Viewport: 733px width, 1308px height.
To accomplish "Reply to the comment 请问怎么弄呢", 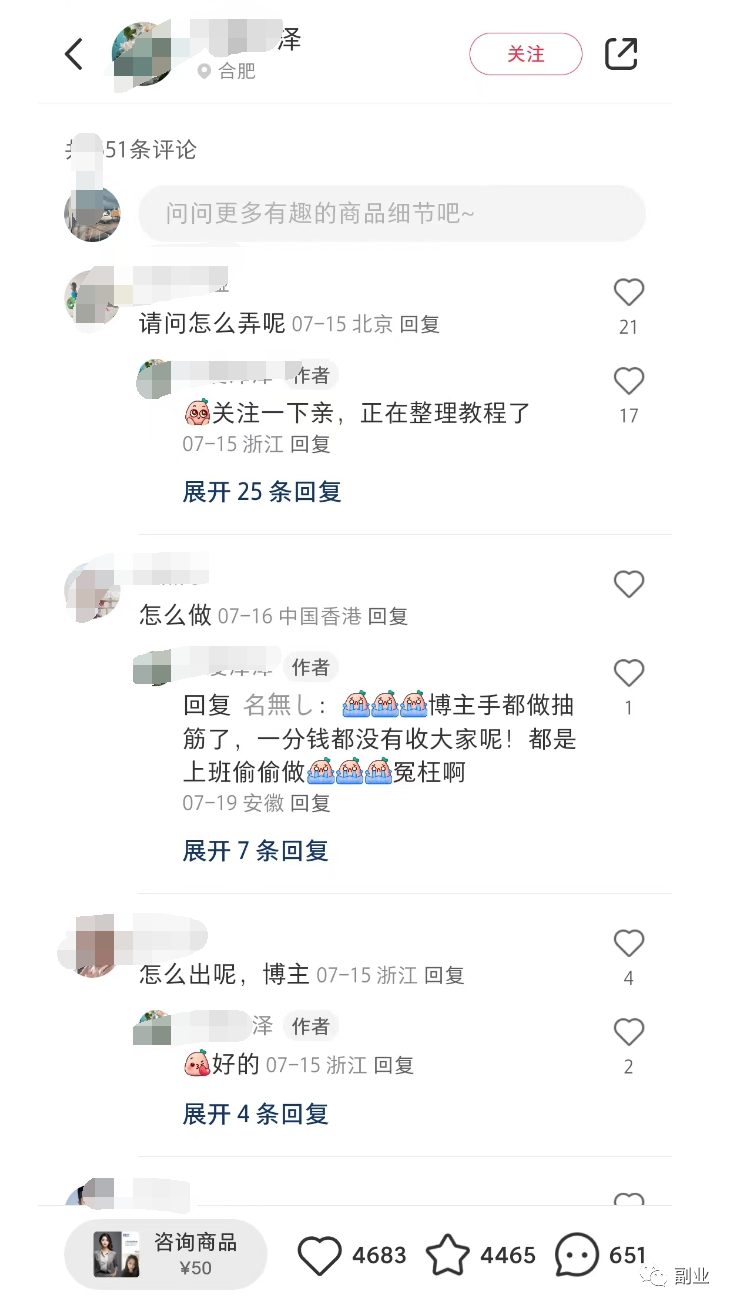I will (419, 325).
